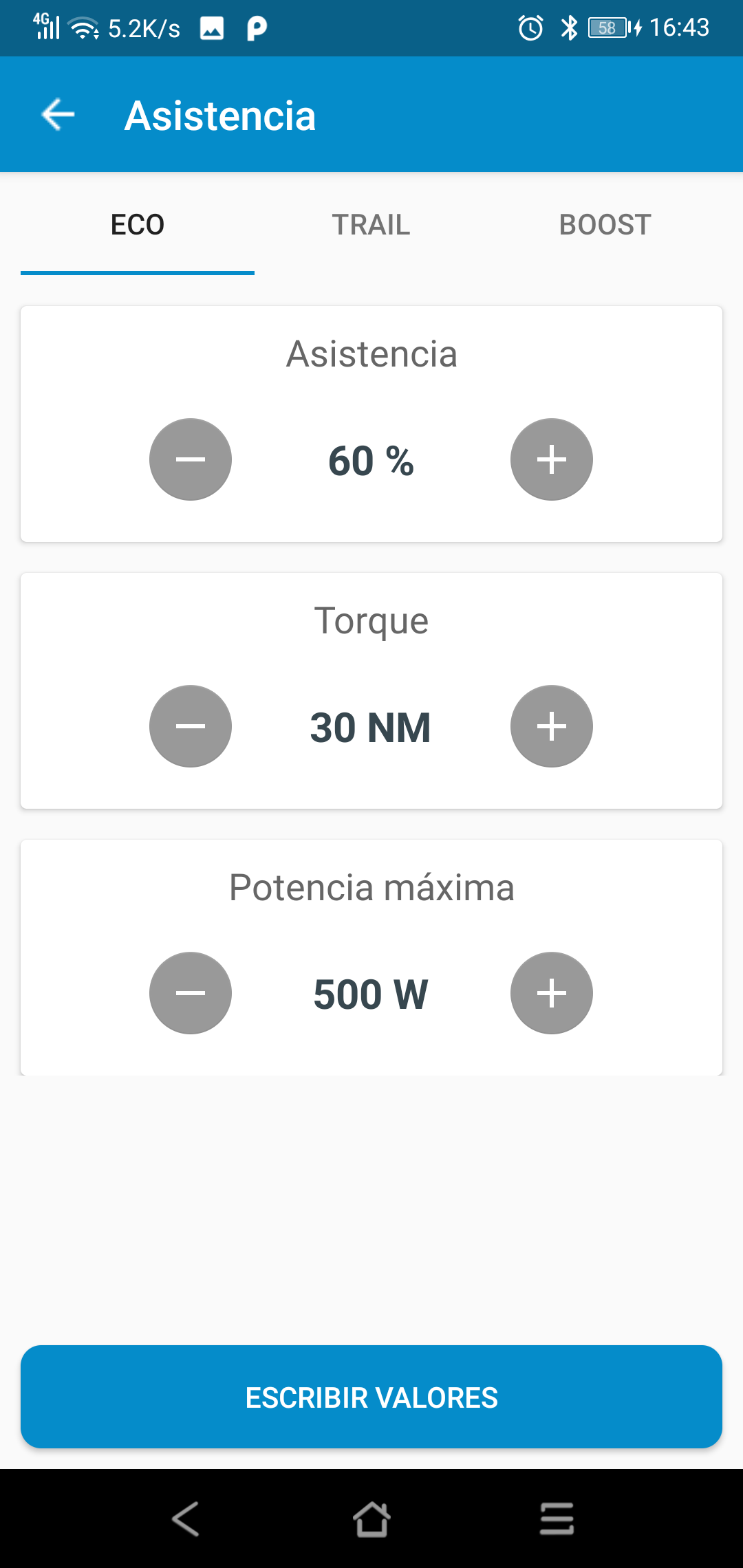Tap the ESCRIBIR VALORES button

[371, 1397]
